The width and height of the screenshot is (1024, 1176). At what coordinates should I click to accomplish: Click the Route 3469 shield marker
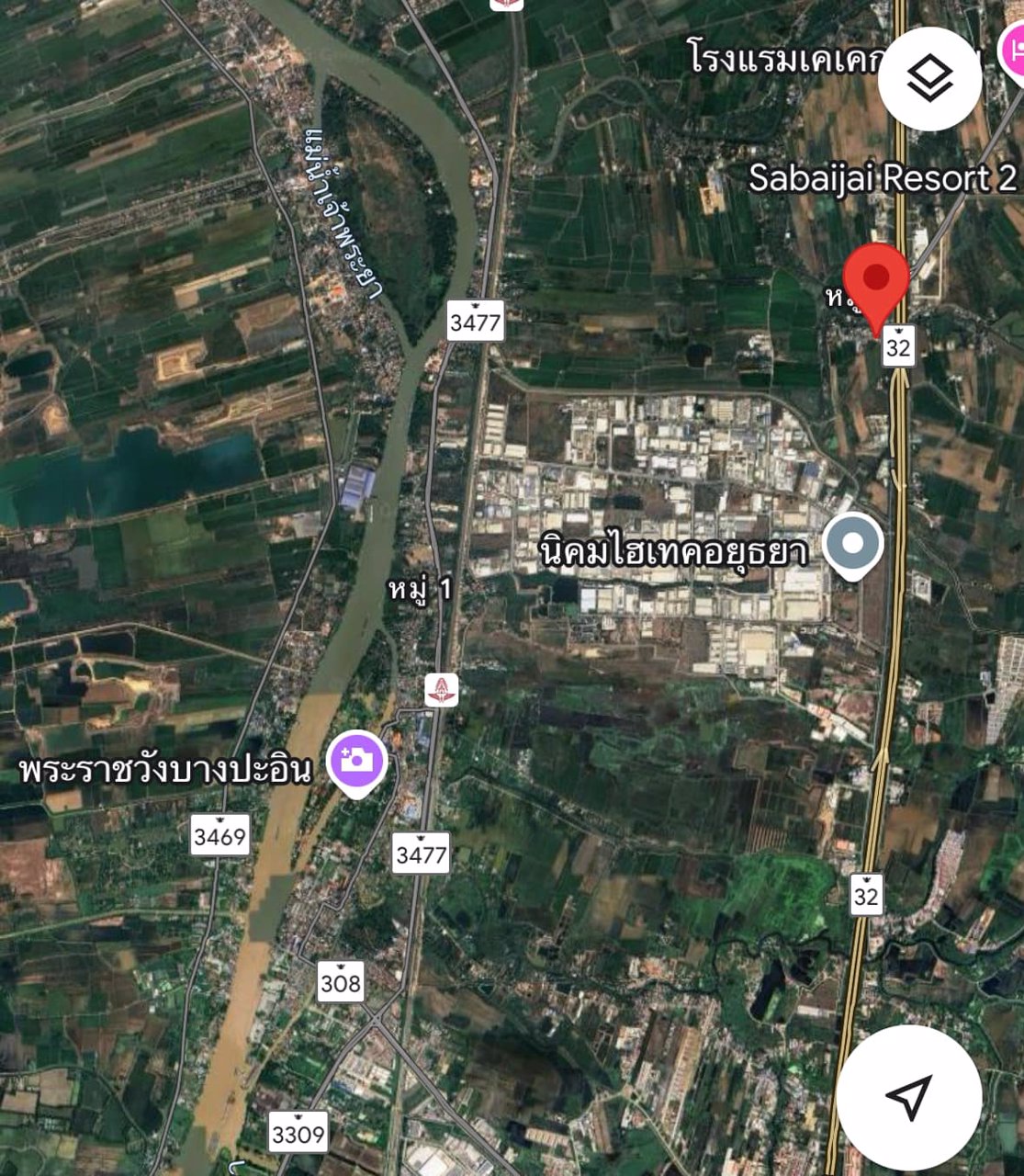pos(218,836)
